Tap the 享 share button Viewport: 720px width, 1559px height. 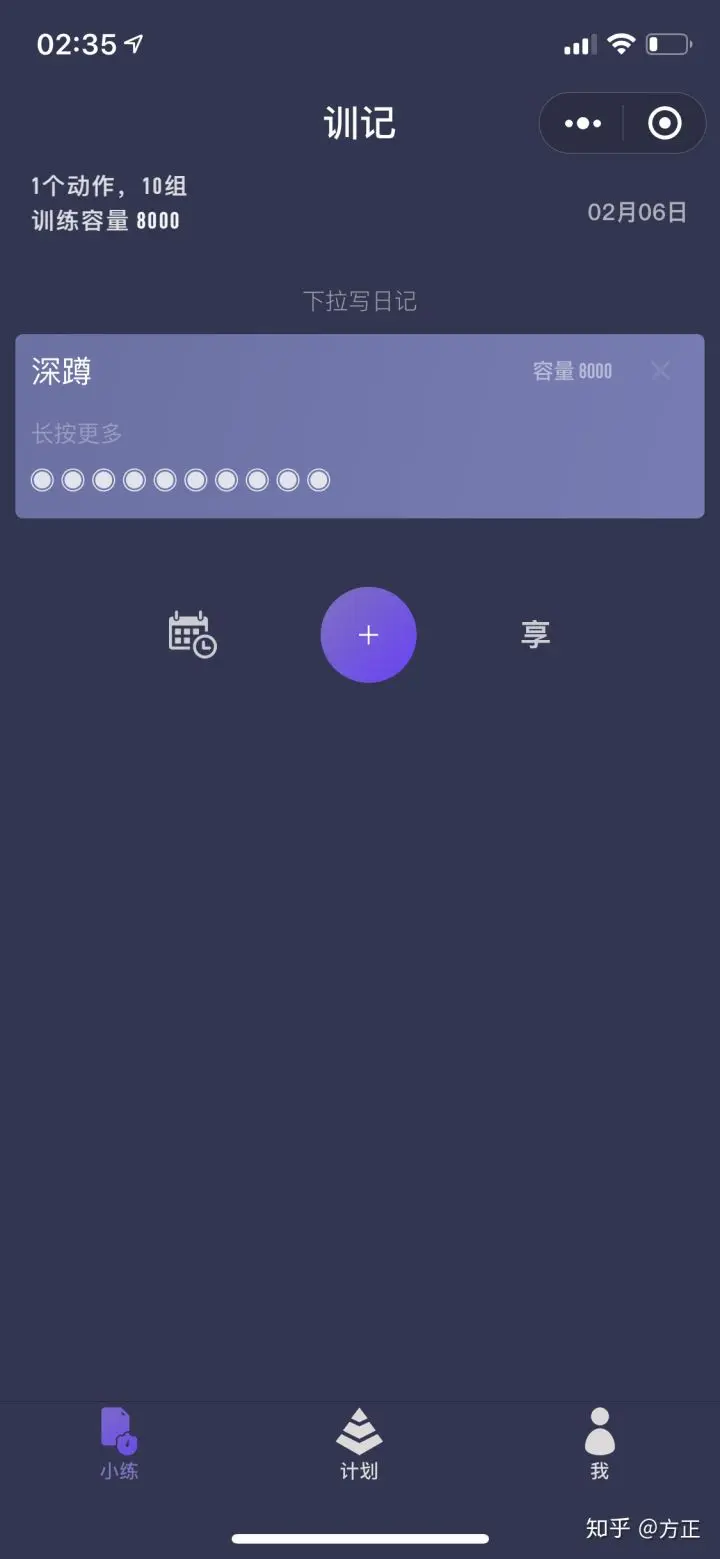coord(536,634)
